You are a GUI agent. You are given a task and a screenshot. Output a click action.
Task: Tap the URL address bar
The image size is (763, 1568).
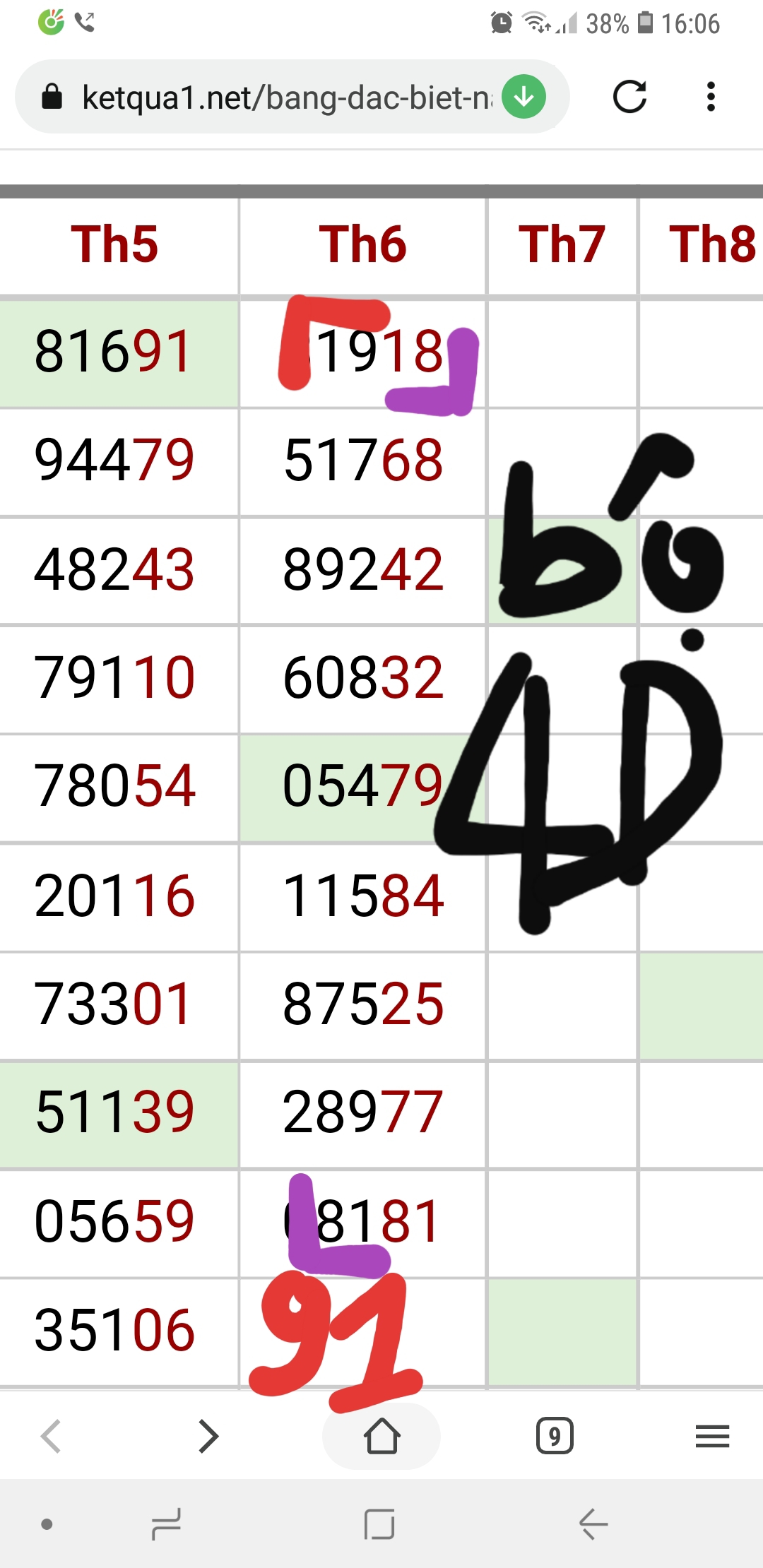(x=283, y=97)
